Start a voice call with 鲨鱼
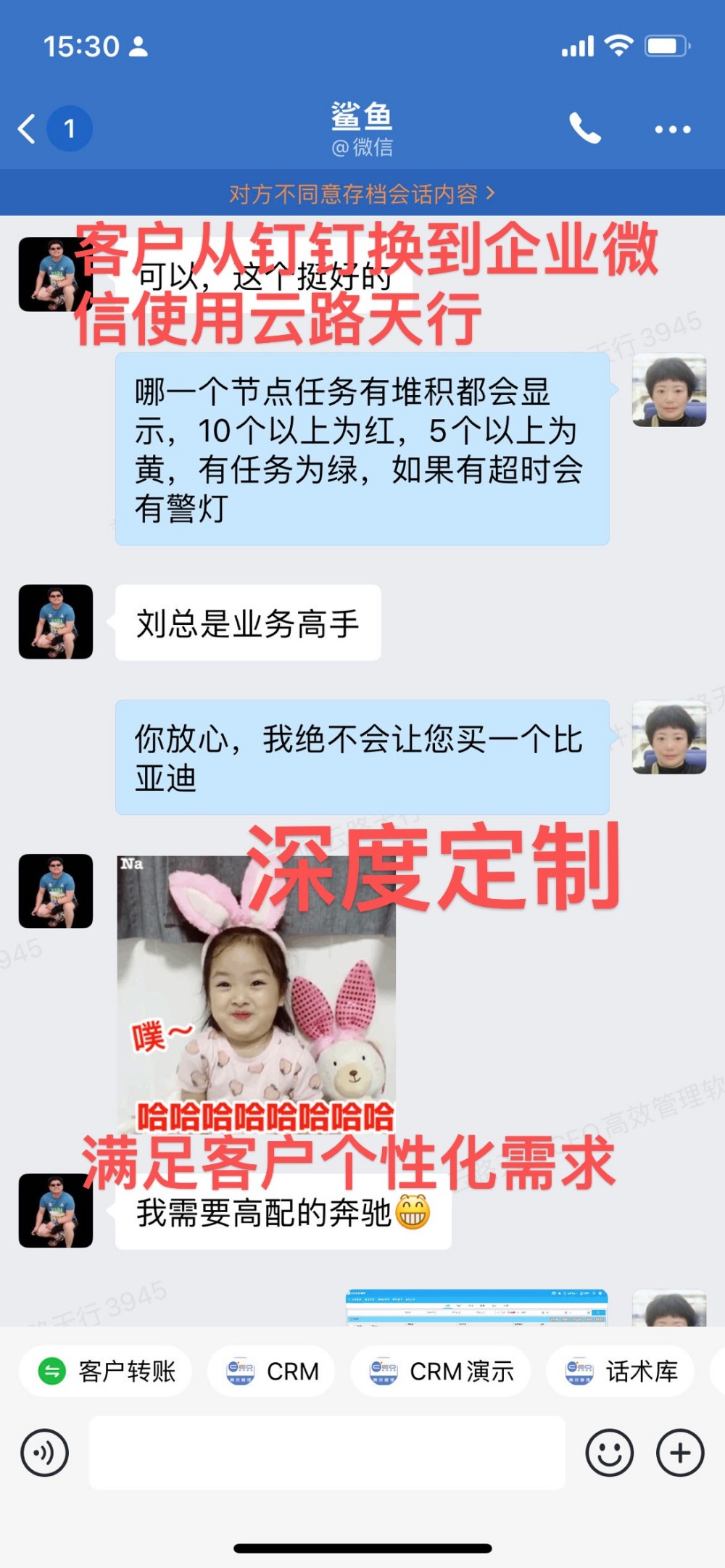Image resolution: width=725 pixels, height=1568 pixels. coord(584,129)
